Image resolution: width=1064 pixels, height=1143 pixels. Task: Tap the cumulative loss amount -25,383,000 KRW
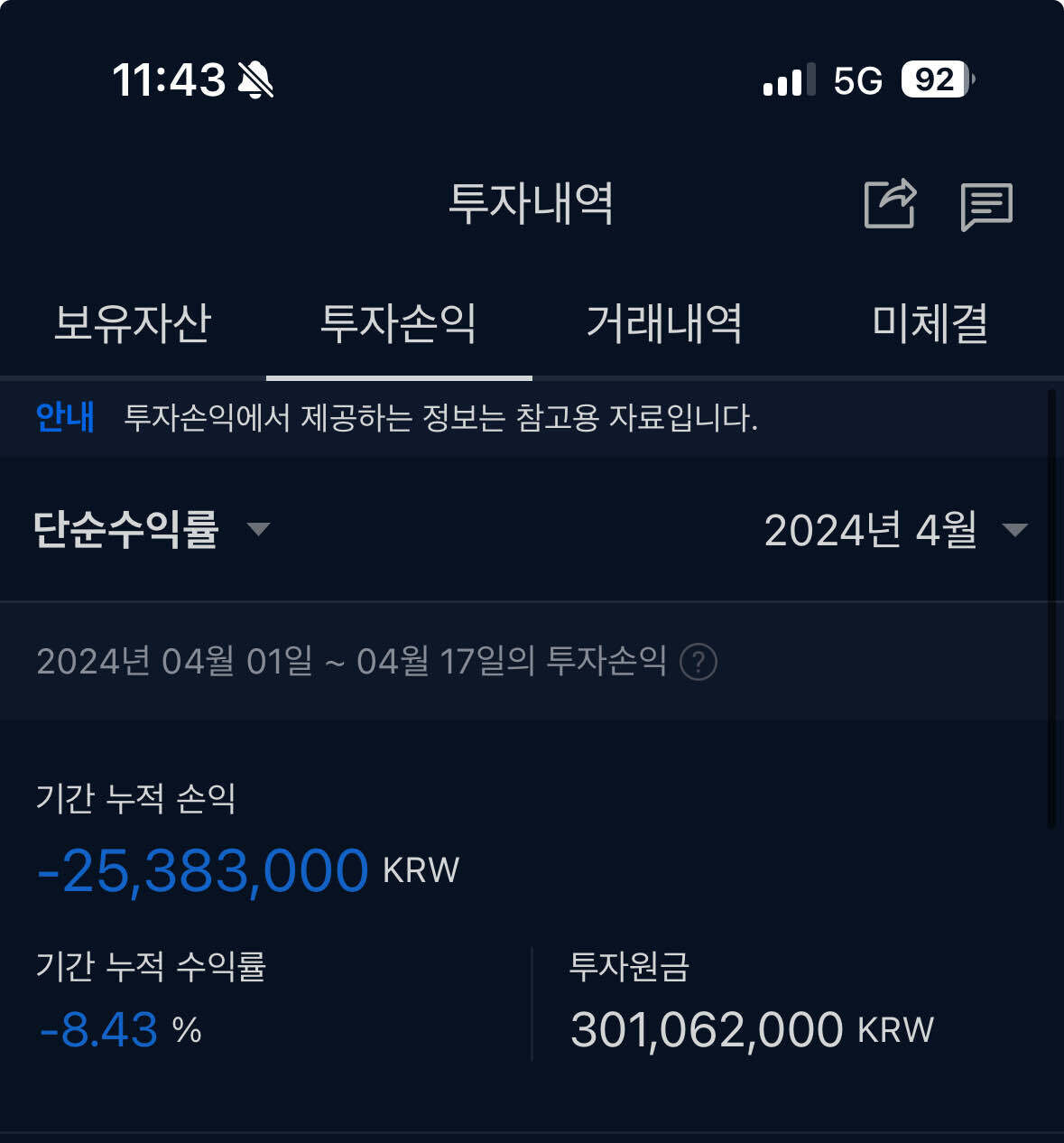[248, 869]
